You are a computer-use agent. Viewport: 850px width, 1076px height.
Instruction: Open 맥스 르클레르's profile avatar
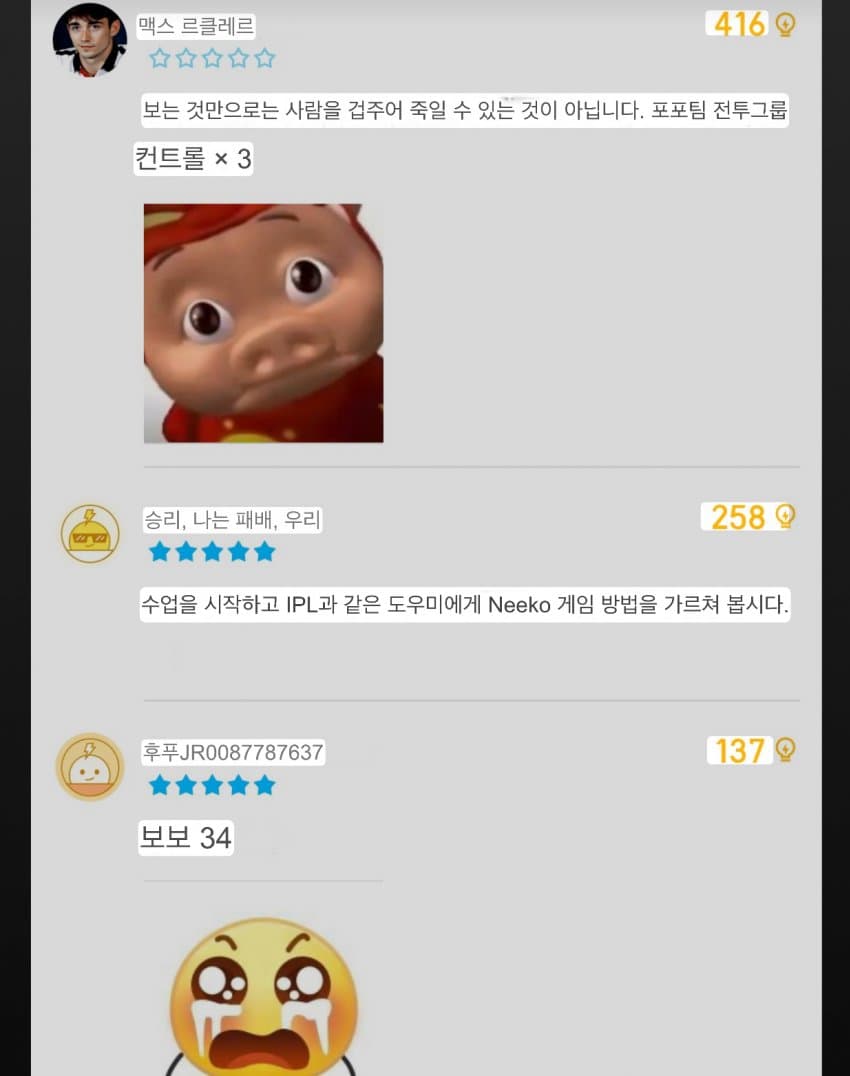click(x=90, y=40)
